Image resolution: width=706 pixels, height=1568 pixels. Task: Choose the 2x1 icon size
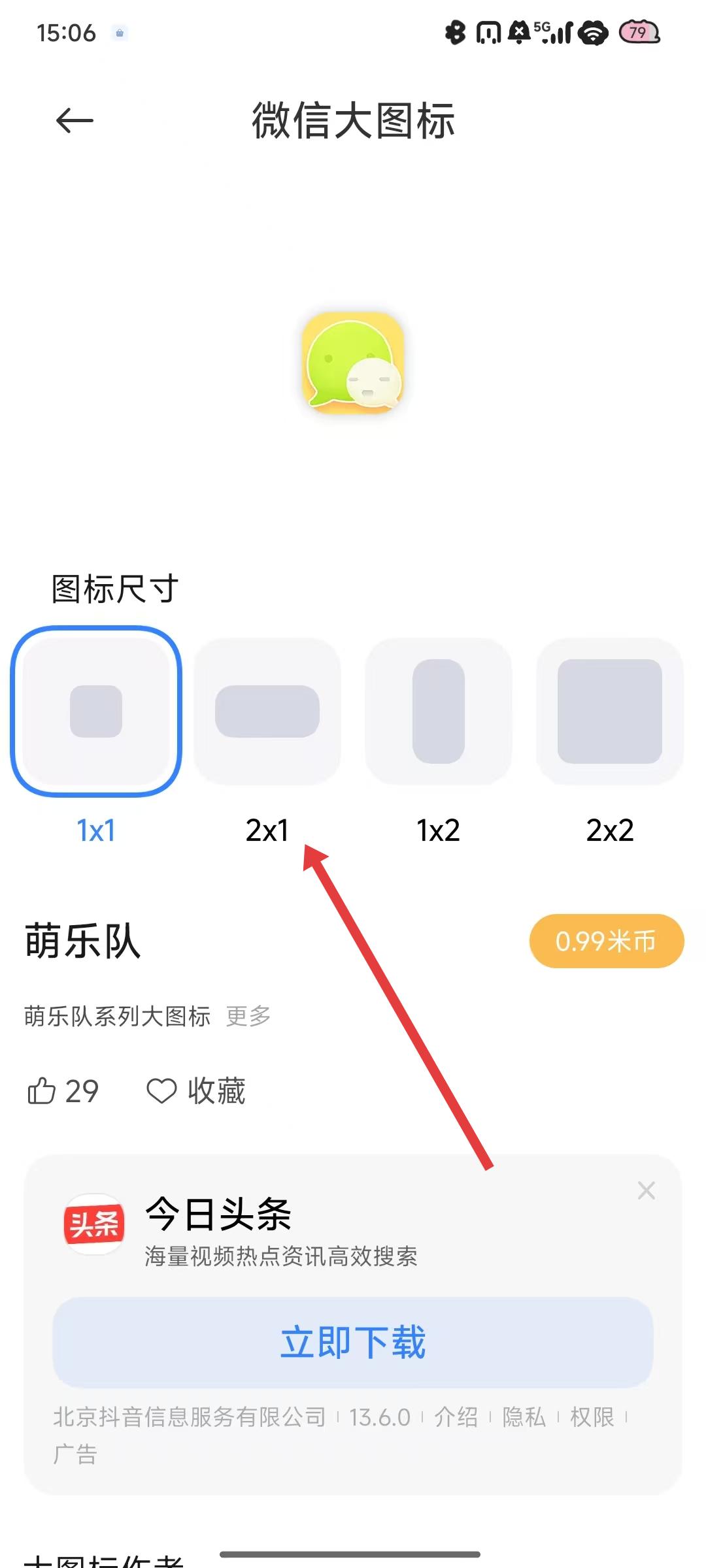click(267, 711)
